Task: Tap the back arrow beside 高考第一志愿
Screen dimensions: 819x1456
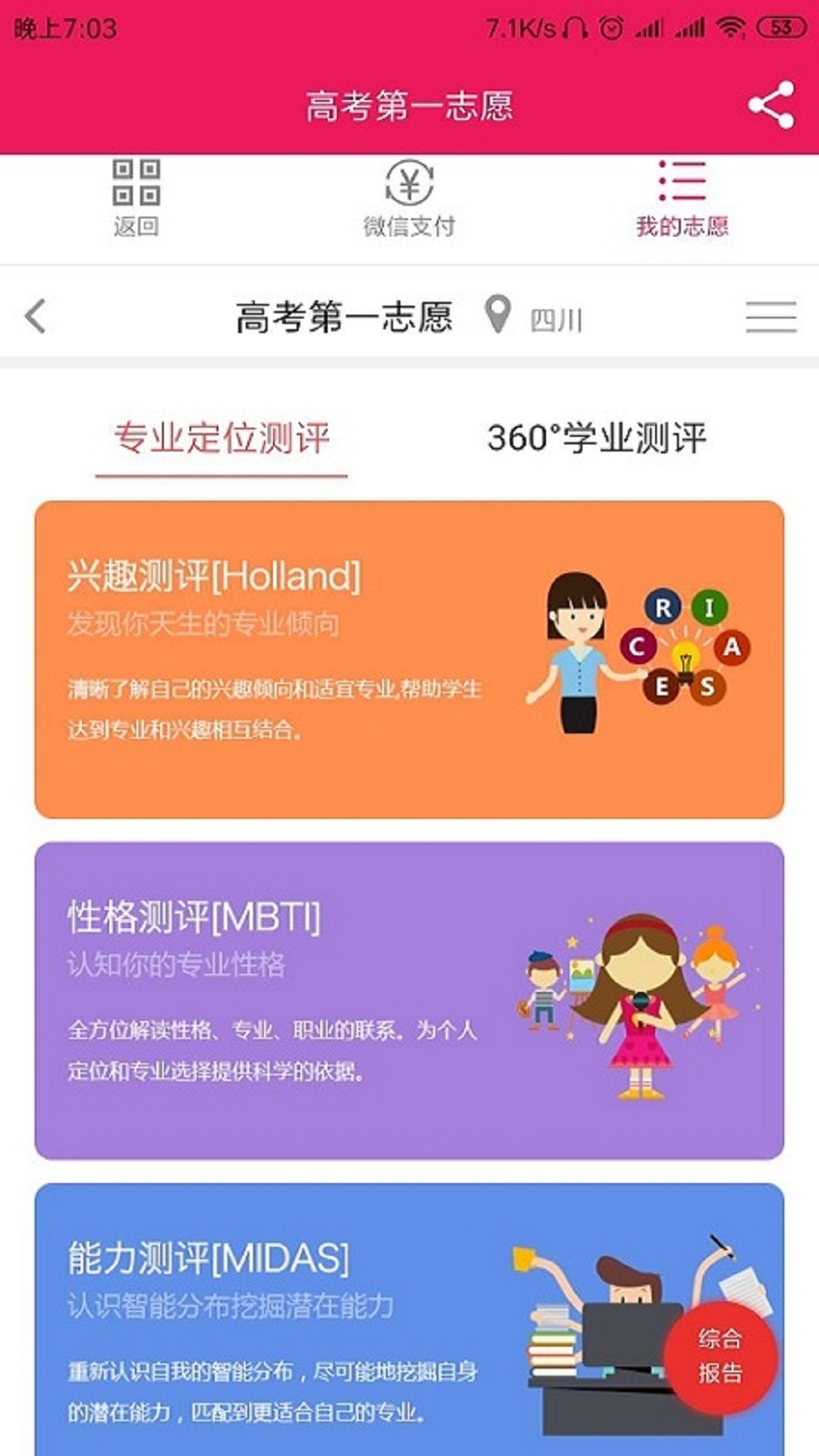Action: pyautogui.click(x=36, y=316)
